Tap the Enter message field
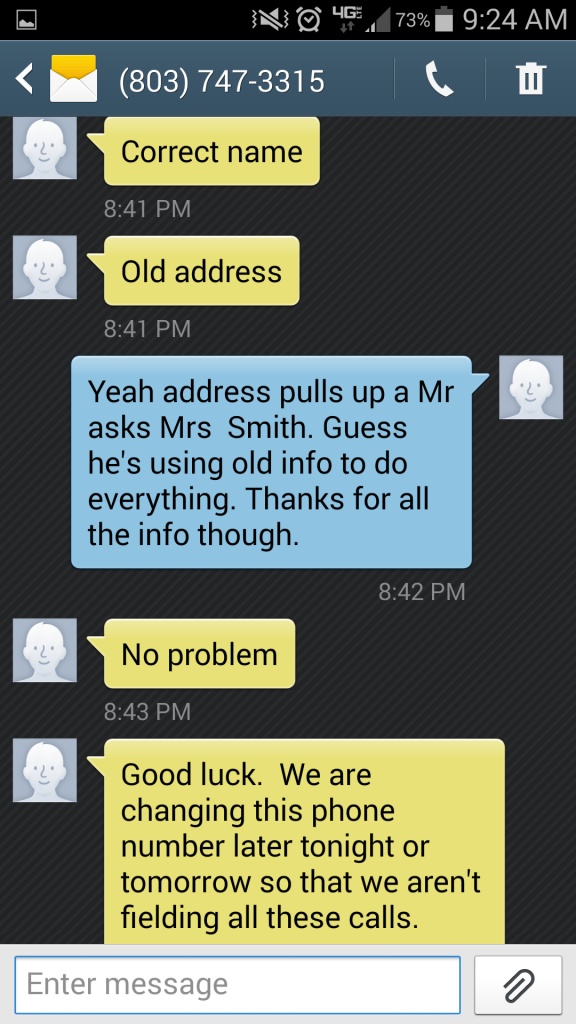The image size is (576, 1024). [238, 984]
